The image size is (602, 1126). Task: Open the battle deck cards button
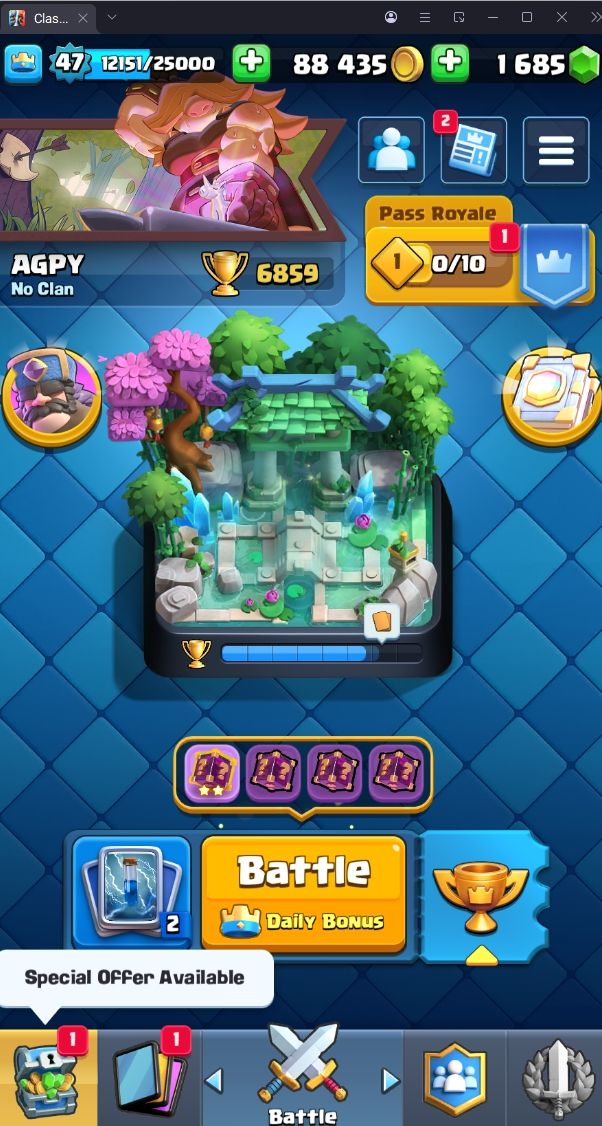(x=131, y=892)
